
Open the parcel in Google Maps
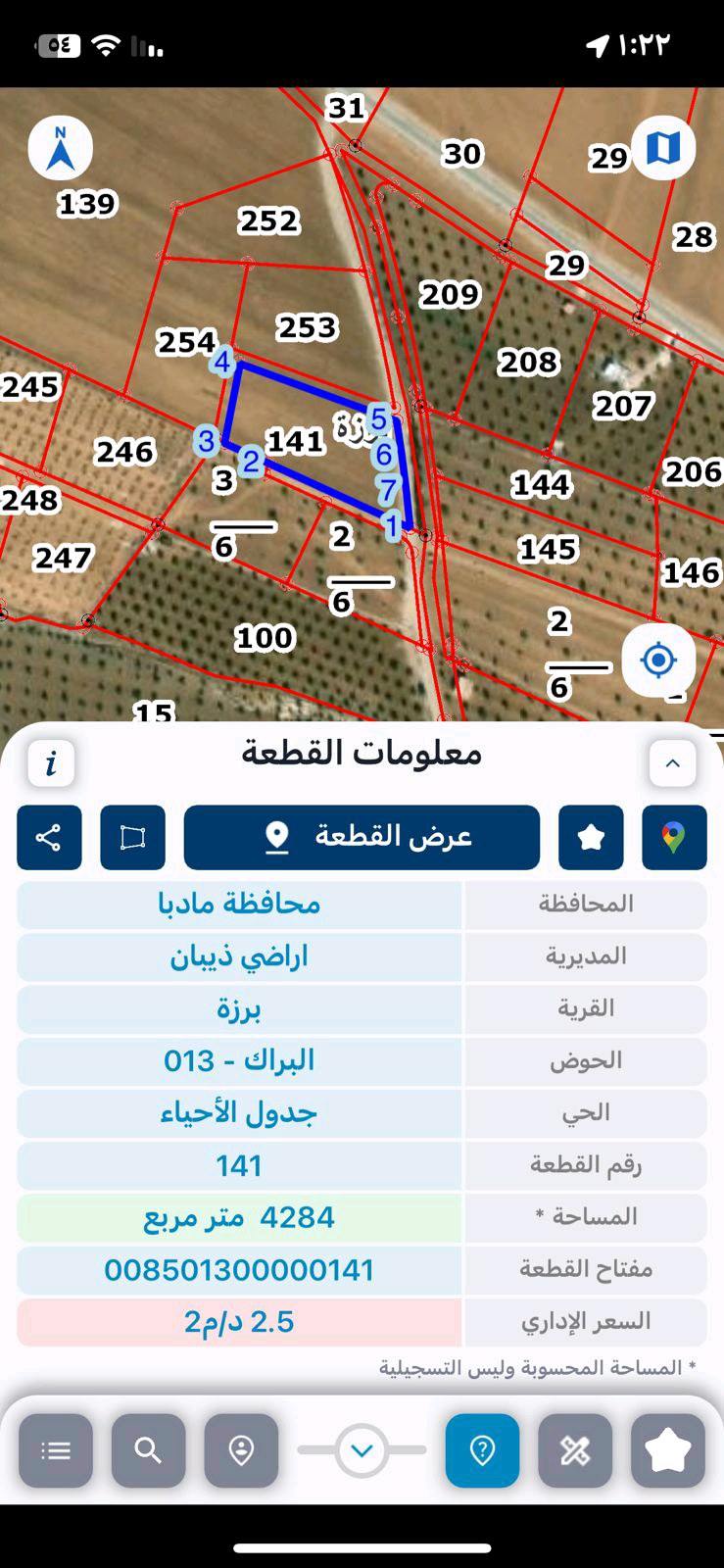(x=674, y=838)
